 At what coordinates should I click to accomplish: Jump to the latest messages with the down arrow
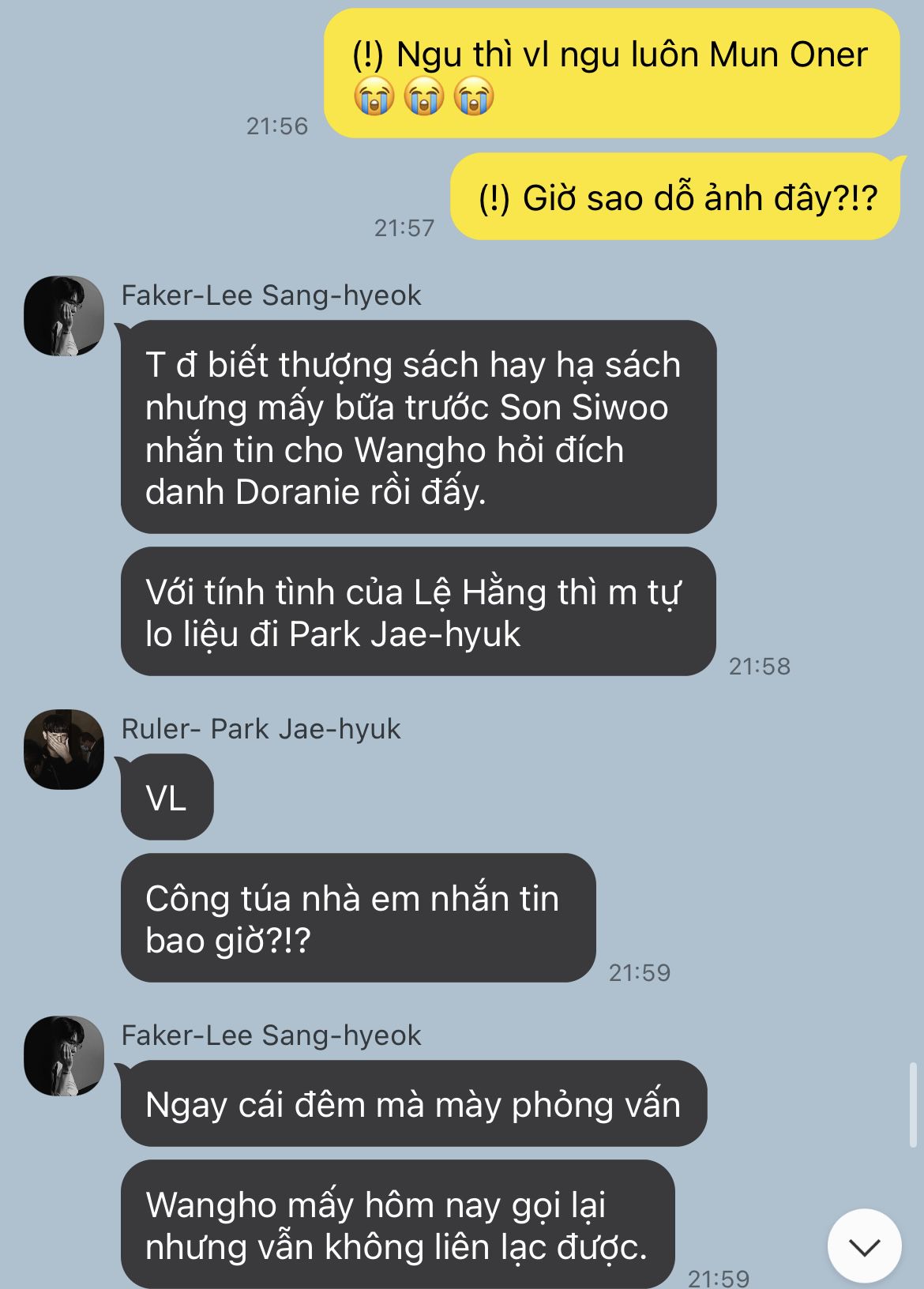pos(864,1246)
